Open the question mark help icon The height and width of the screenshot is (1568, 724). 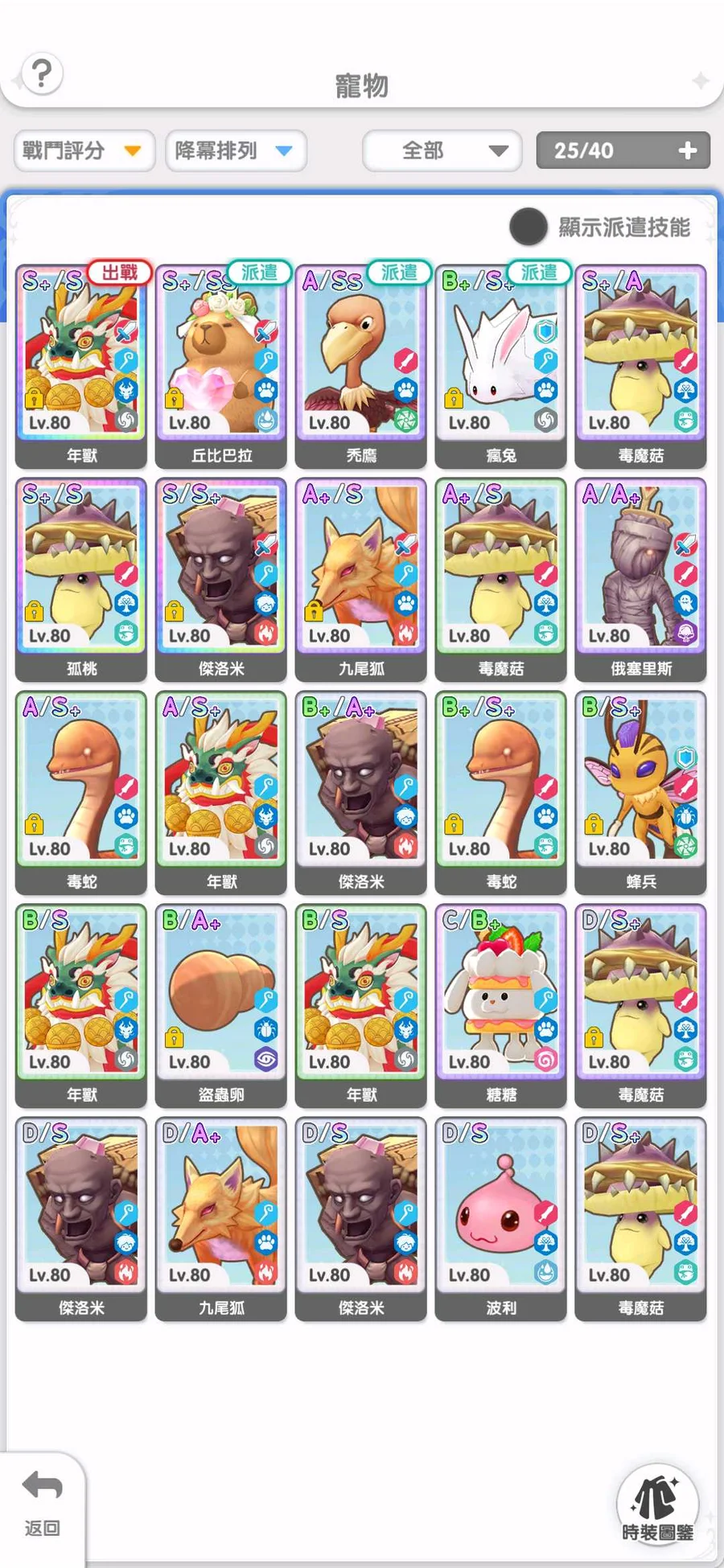point(42,74)
